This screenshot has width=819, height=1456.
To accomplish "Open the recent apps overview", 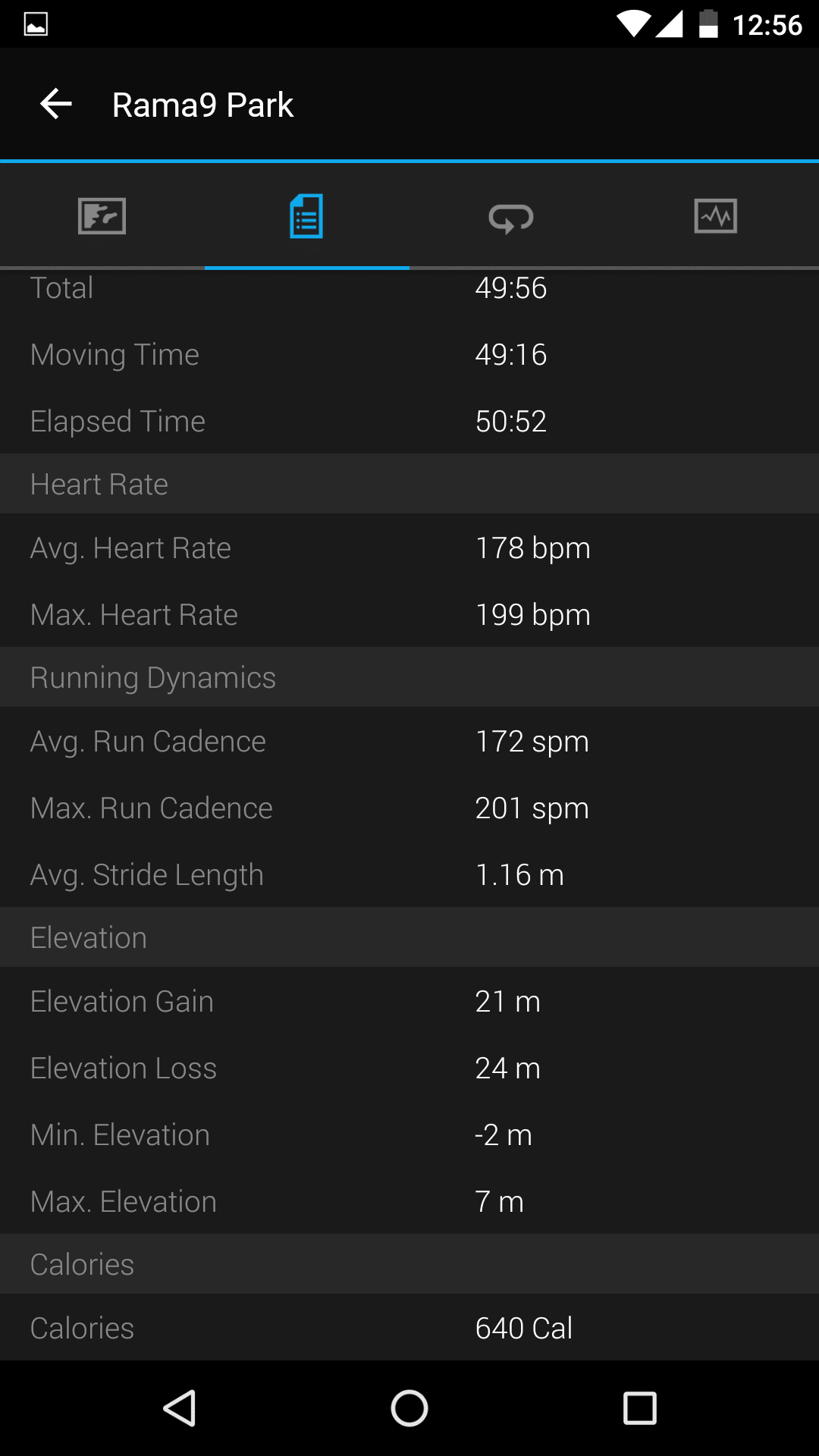I will [x=639, y=1408].
